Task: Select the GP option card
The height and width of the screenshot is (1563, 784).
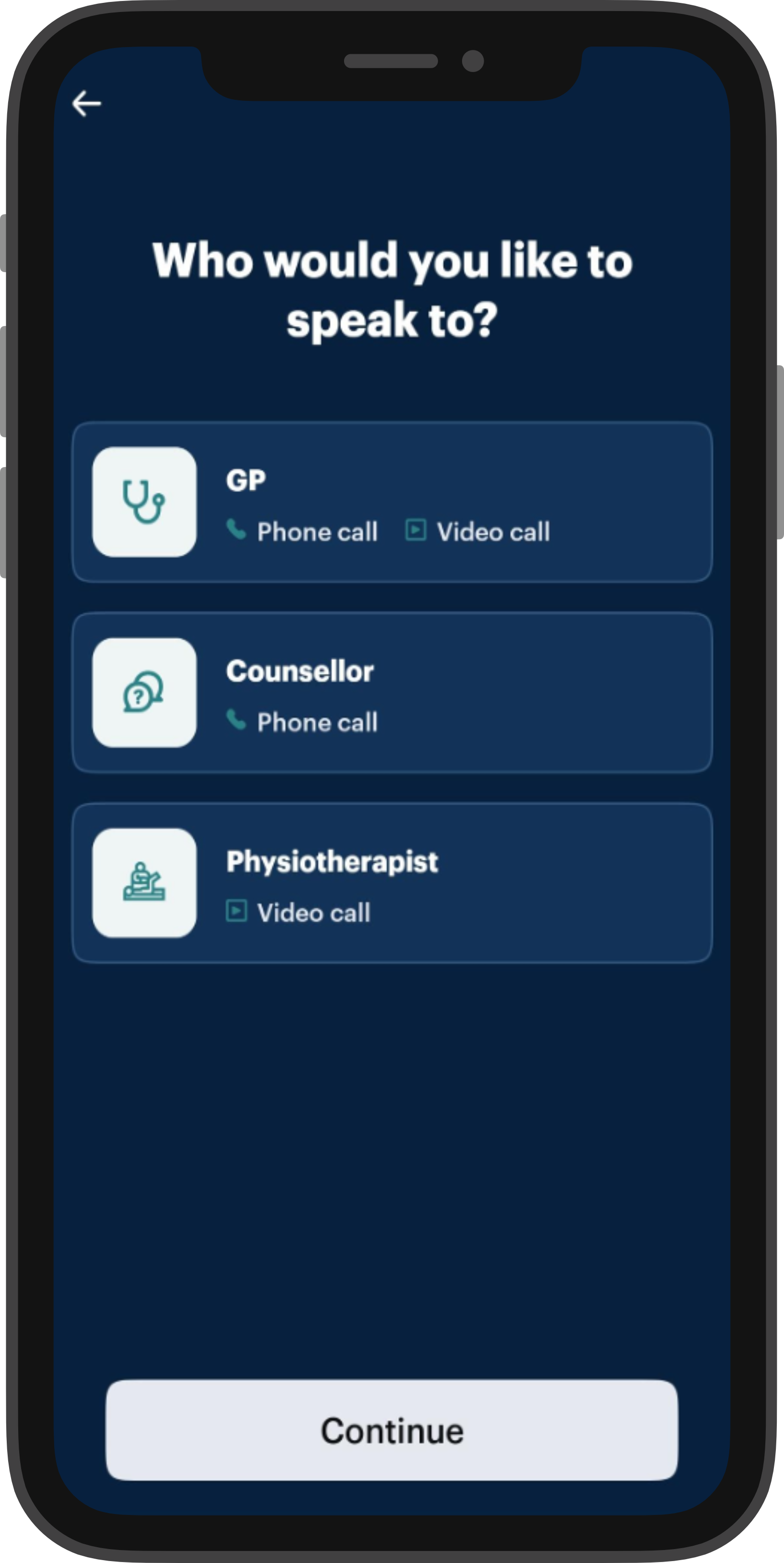Action: click(392, 503)
